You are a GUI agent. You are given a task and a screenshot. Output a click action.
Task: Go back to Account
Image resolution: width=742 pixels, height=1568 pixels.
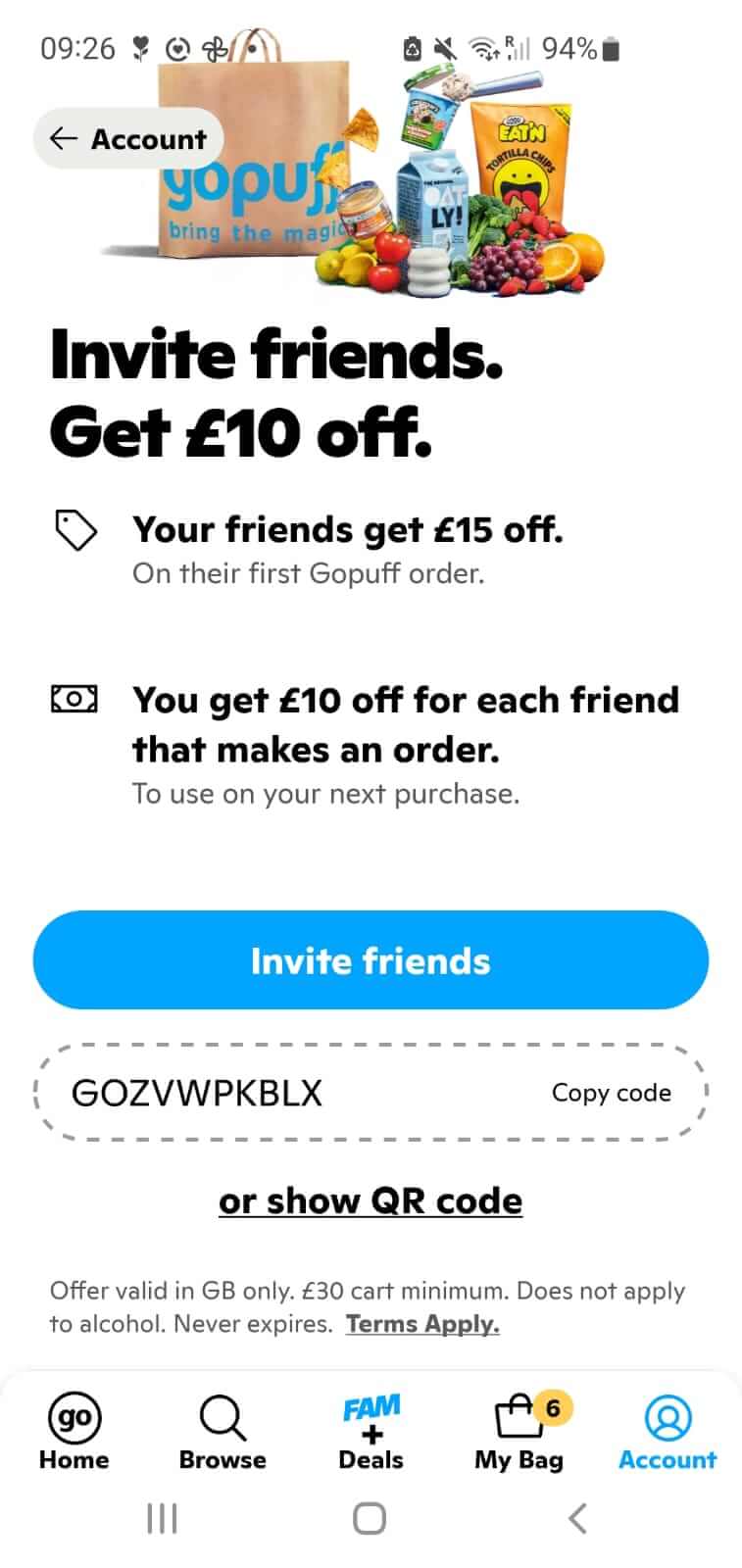click(x=128, y=139)
